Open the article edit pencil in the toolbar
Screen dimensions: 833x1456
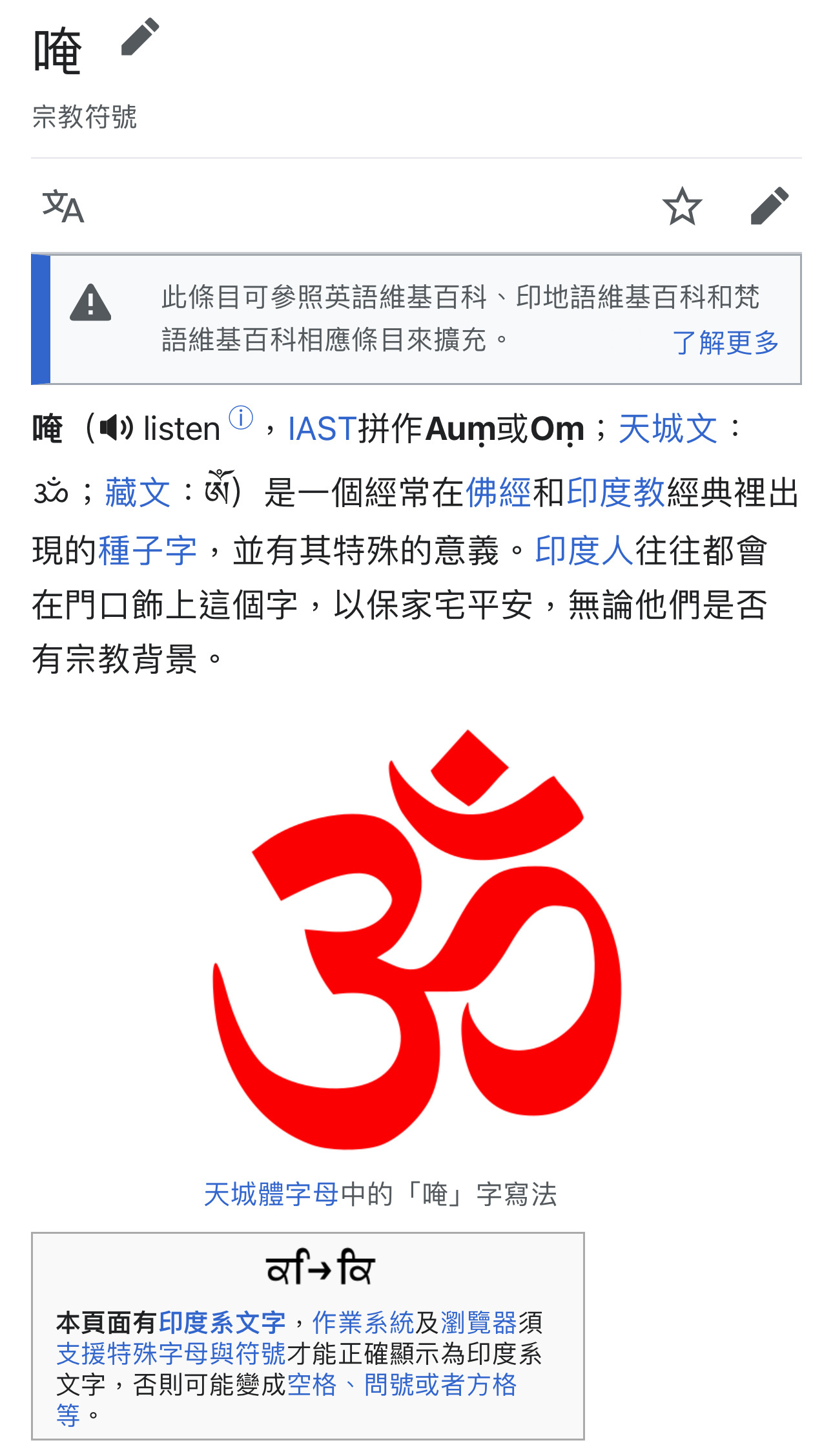click(770, 207)
